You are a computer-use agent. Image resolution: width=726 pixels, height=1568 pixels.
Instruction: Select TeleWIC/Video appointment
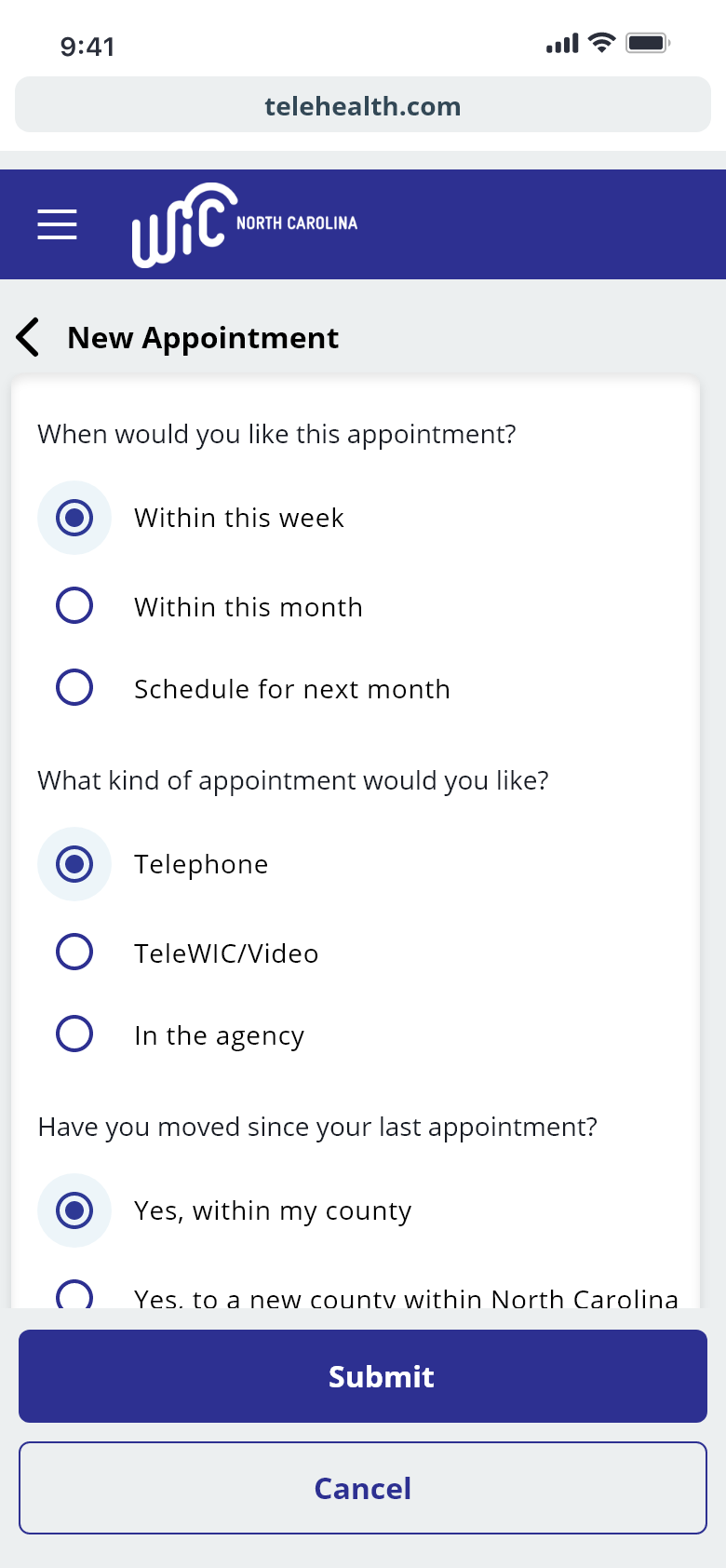coord(74,953)
